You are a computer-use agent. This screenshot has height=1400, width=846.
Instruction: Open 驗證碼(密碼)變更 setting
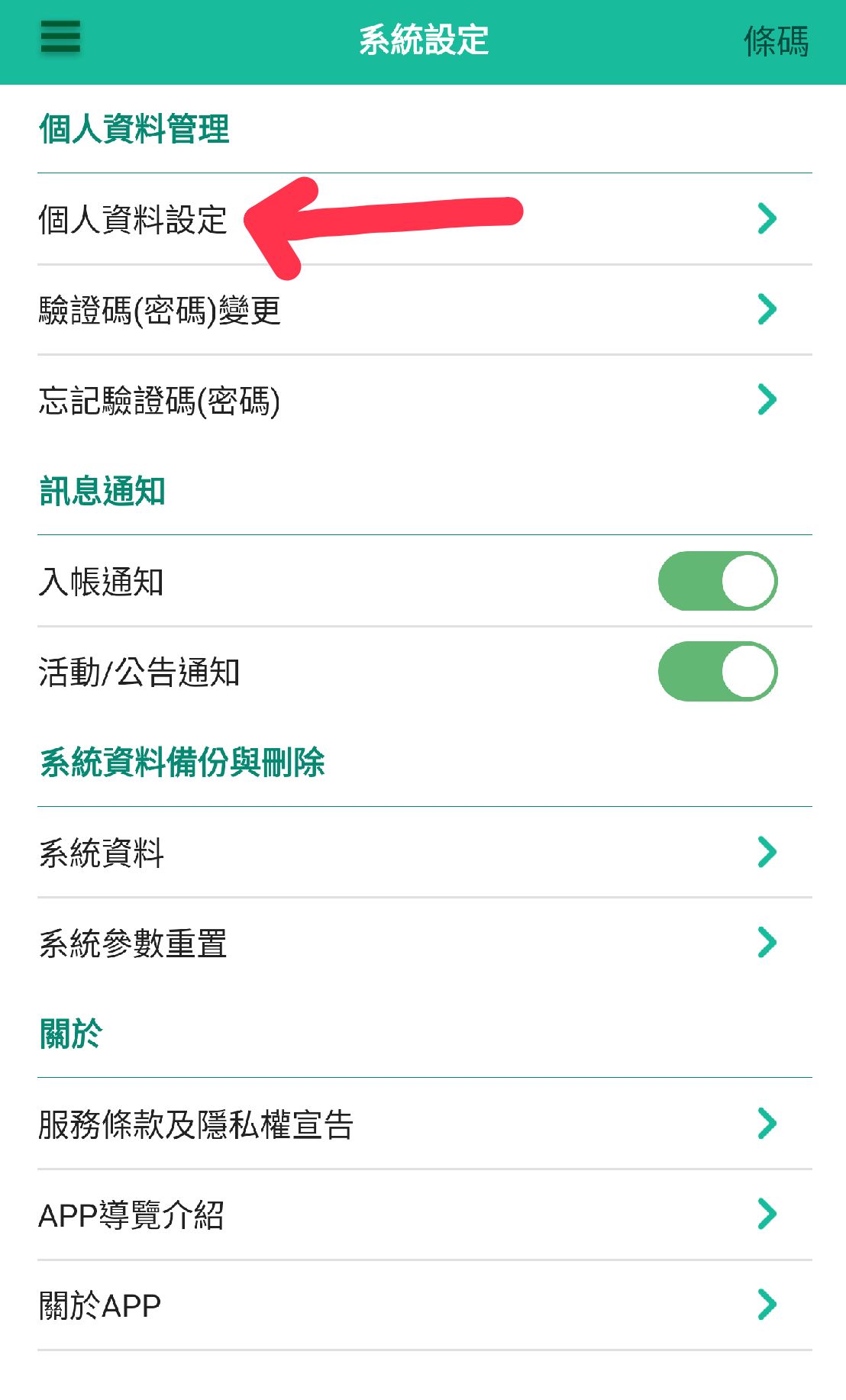click(x=424, y=310)
